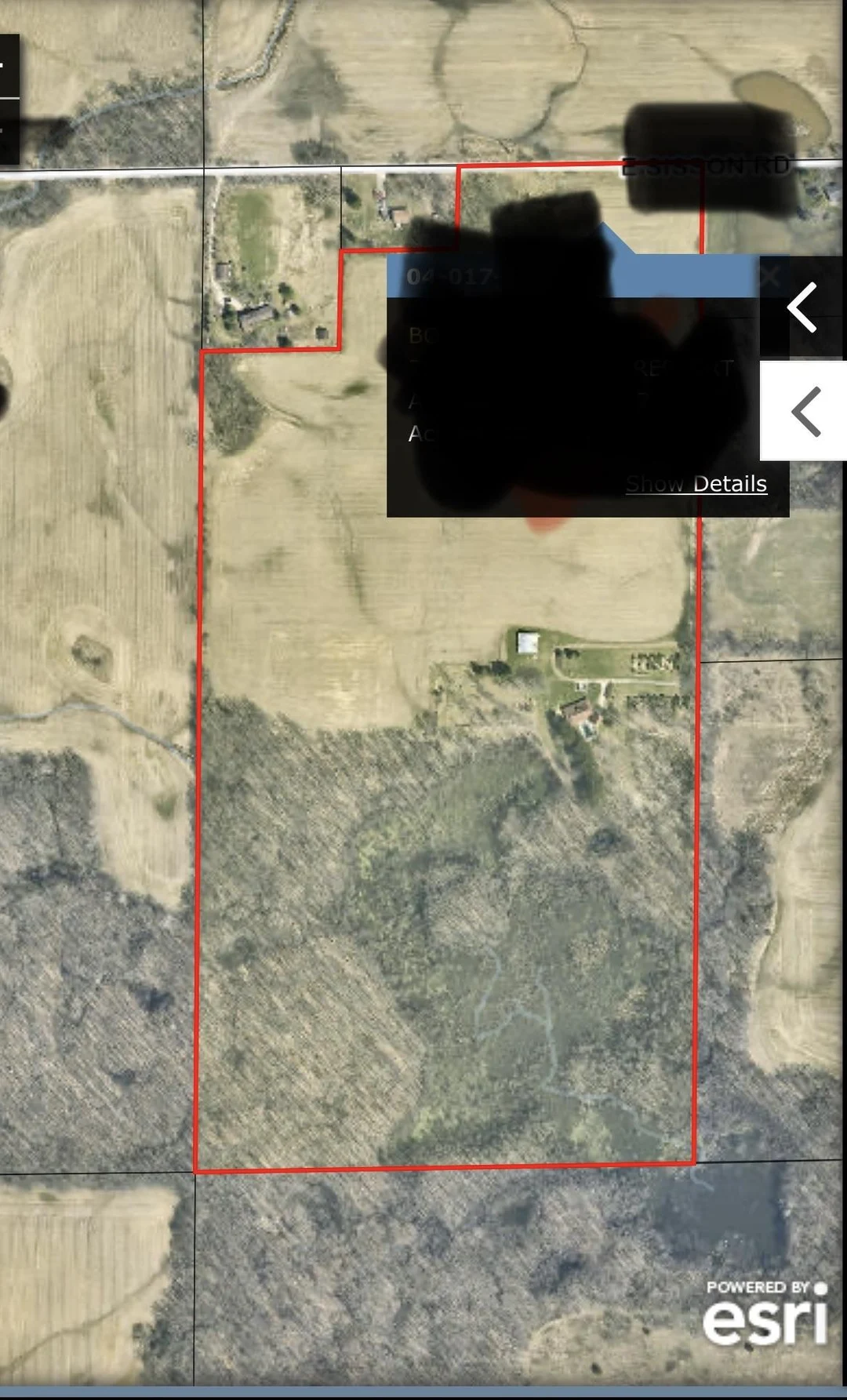Zoom in on the map
This screenshot has width=847, height=1400.
click(x=6, y=66)
